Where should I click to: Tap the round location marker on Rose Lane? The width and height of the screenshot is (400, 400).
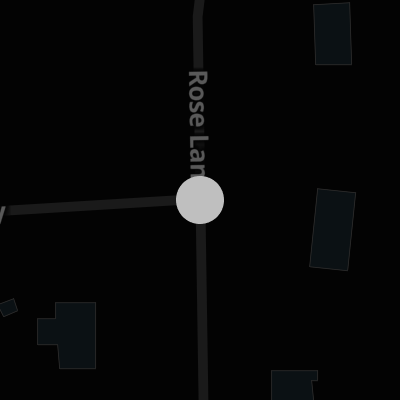pyautogui.click(x=200, y=200)
